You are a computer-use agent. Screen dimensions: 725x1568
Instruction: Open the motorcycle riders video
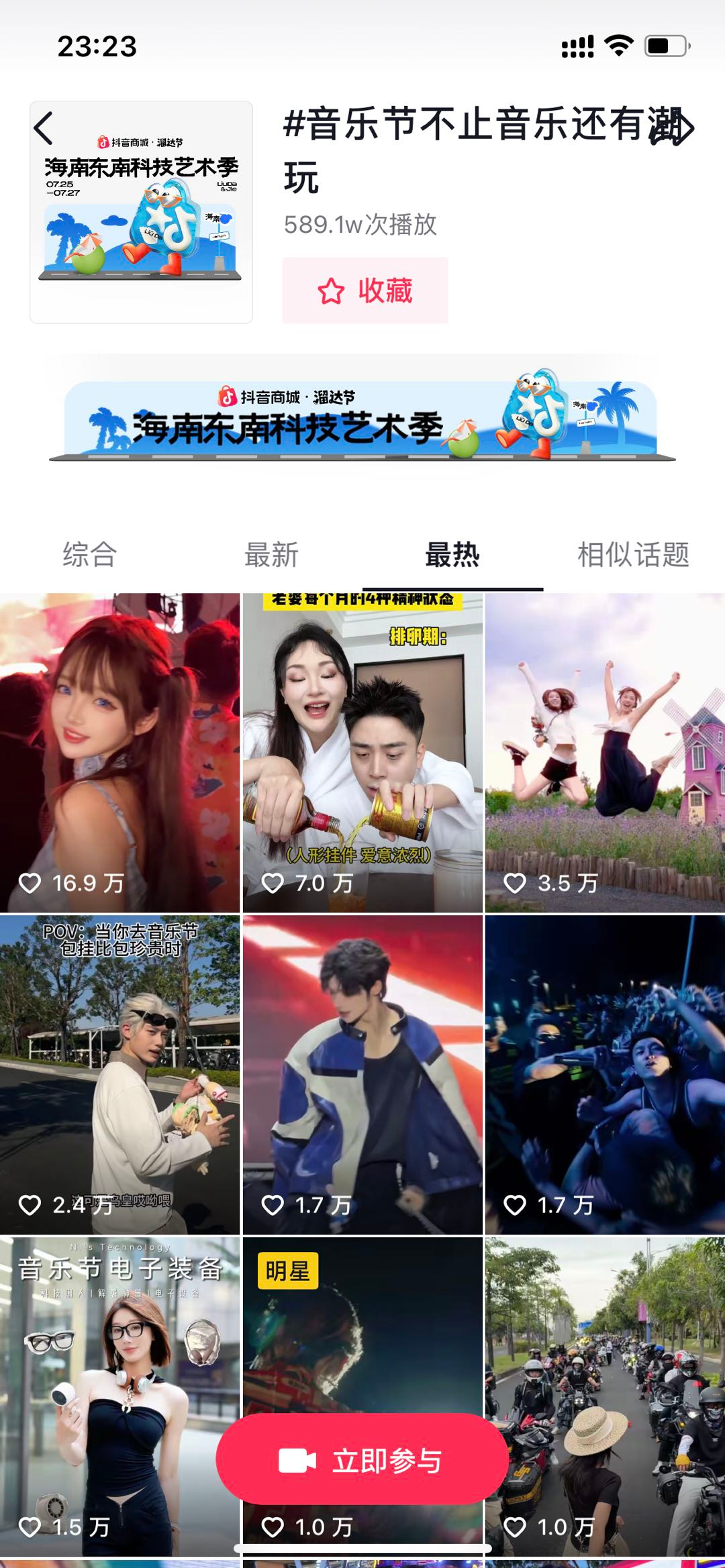coord(605,1382)
